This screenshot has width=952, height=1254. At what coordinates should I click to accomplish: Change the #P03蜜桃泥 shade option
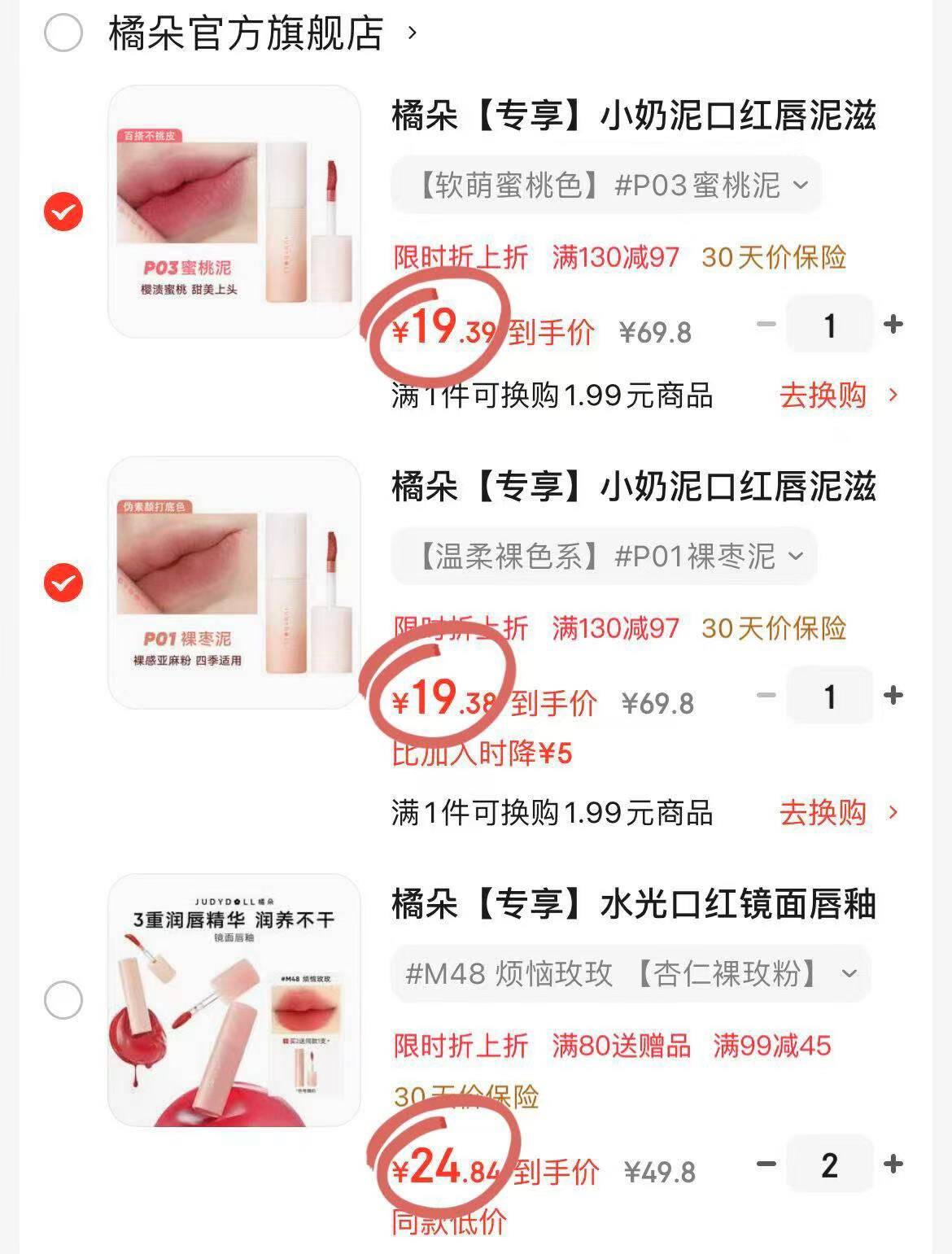point(606,186)
